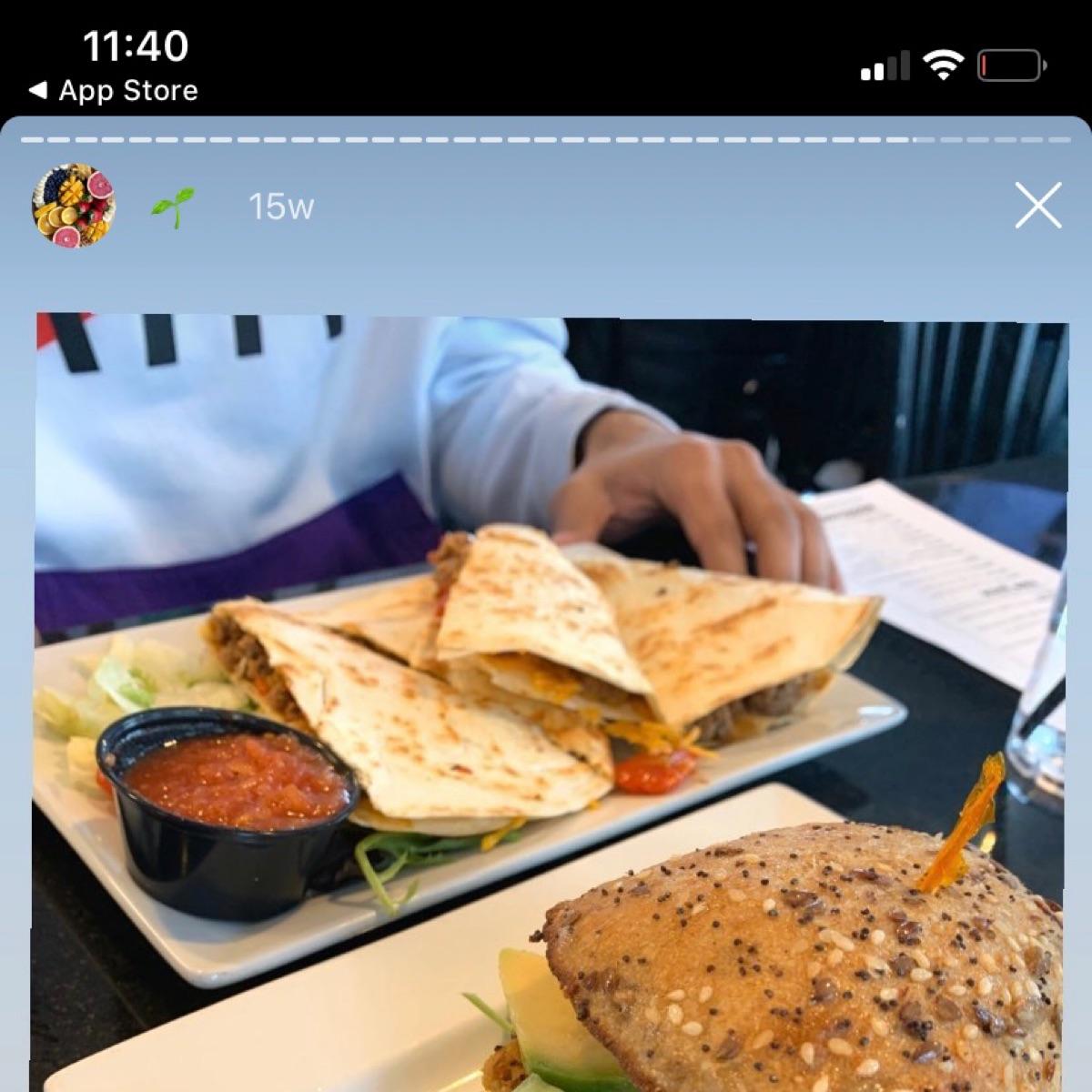This screenshot has height=1092, width=1092.
Task: Open the seedling username profile
Action: click(174, 207)
